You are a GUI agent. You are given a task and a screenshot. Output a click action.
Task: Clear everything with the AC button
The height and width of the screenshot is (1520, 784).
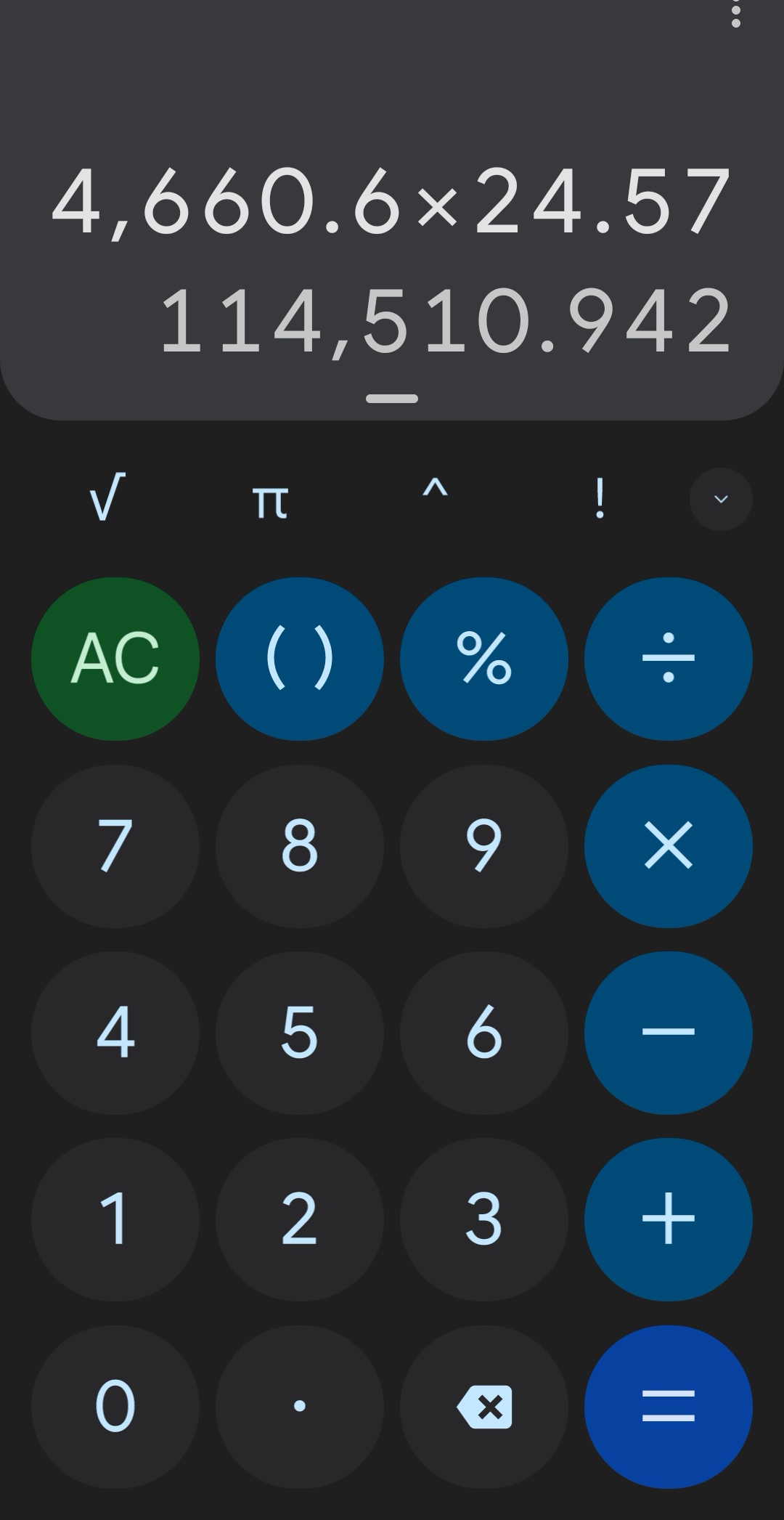pyautogui.click(x=115, y=659)
